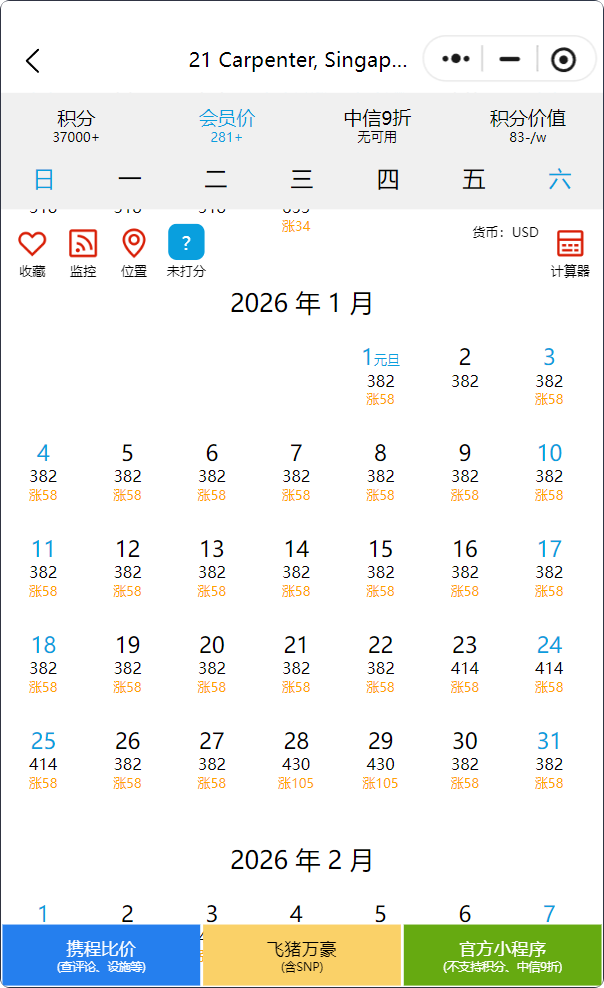Minimize the mini program with the dash icon

tap(510, 59)
